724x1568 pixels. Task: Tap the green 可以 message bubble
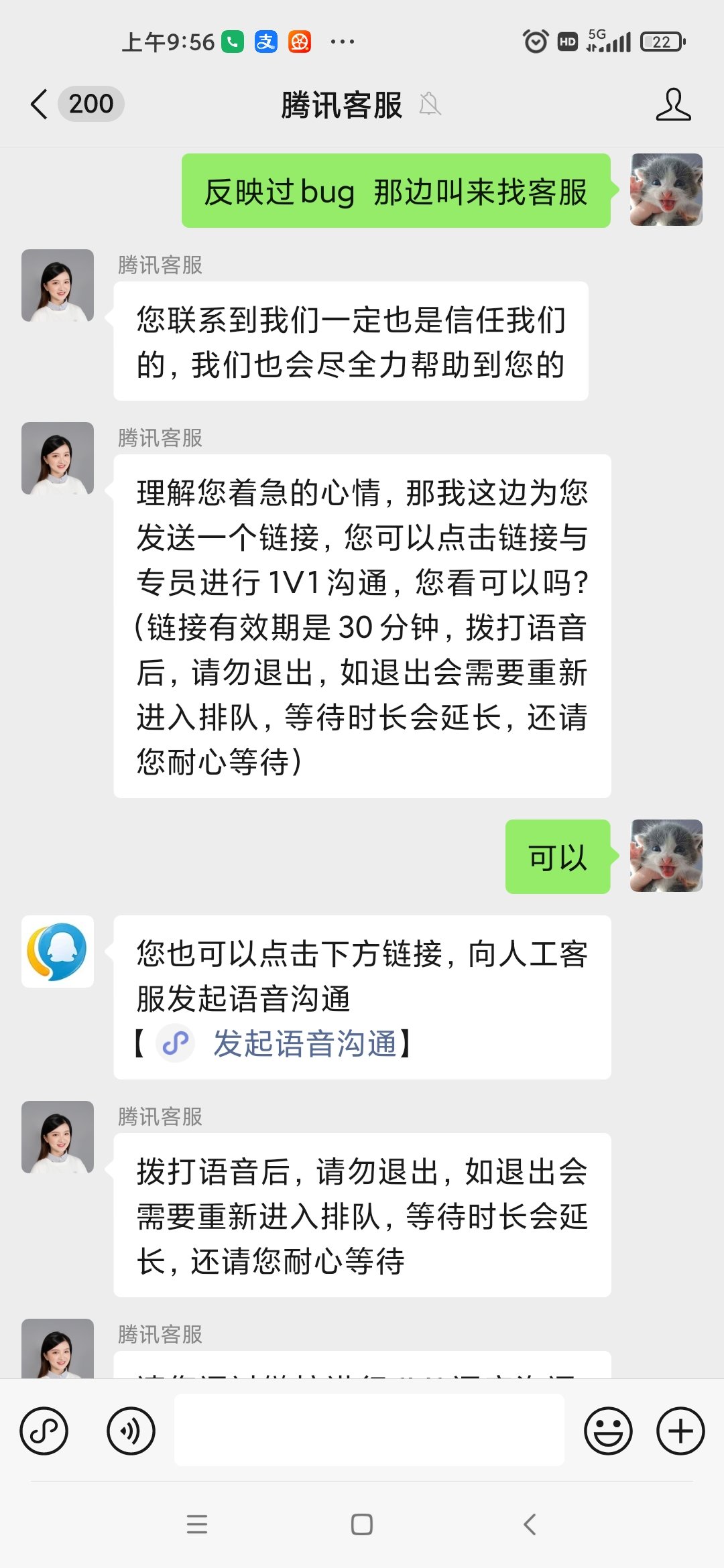click(557, 858)
